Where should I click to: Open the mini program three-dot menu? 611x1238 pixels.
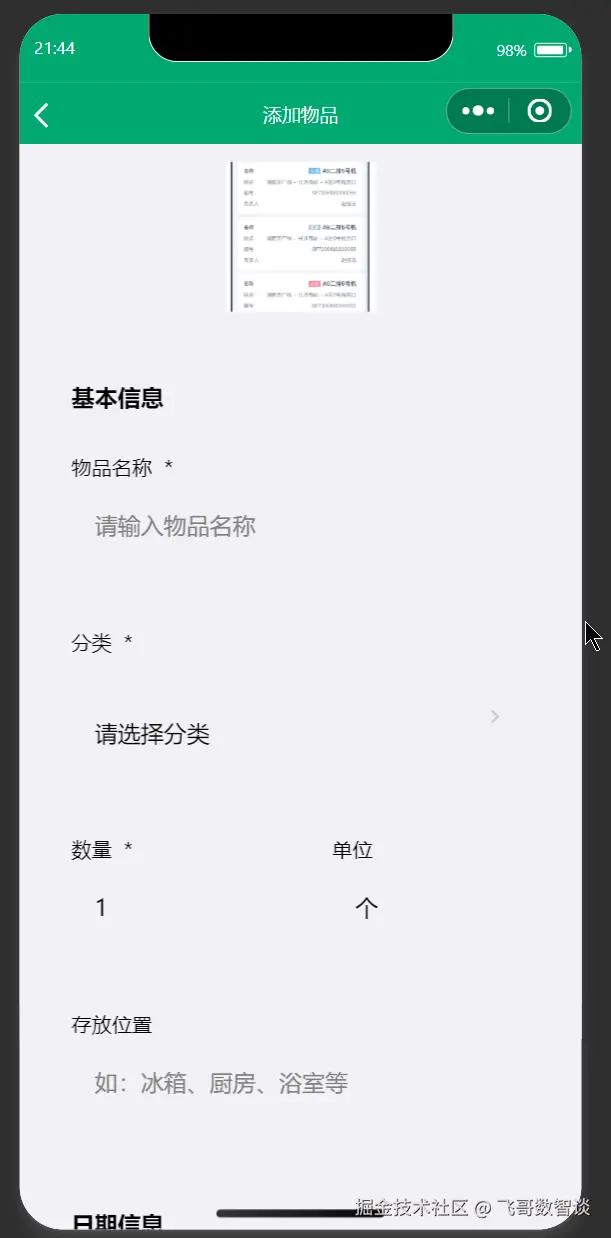point(478,111)
